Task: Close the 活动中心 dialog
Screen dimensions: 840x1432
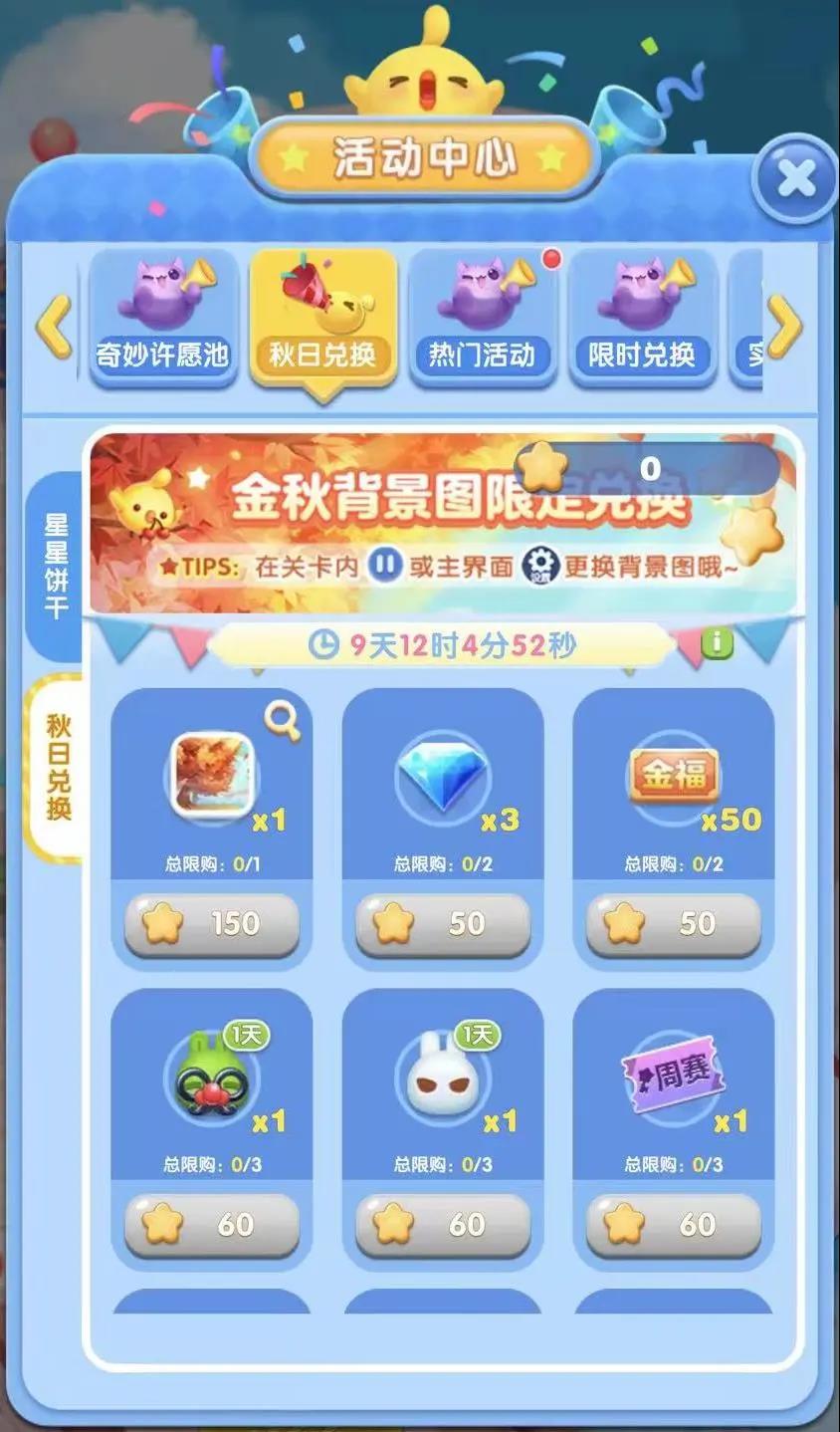Action: (794, 179)
